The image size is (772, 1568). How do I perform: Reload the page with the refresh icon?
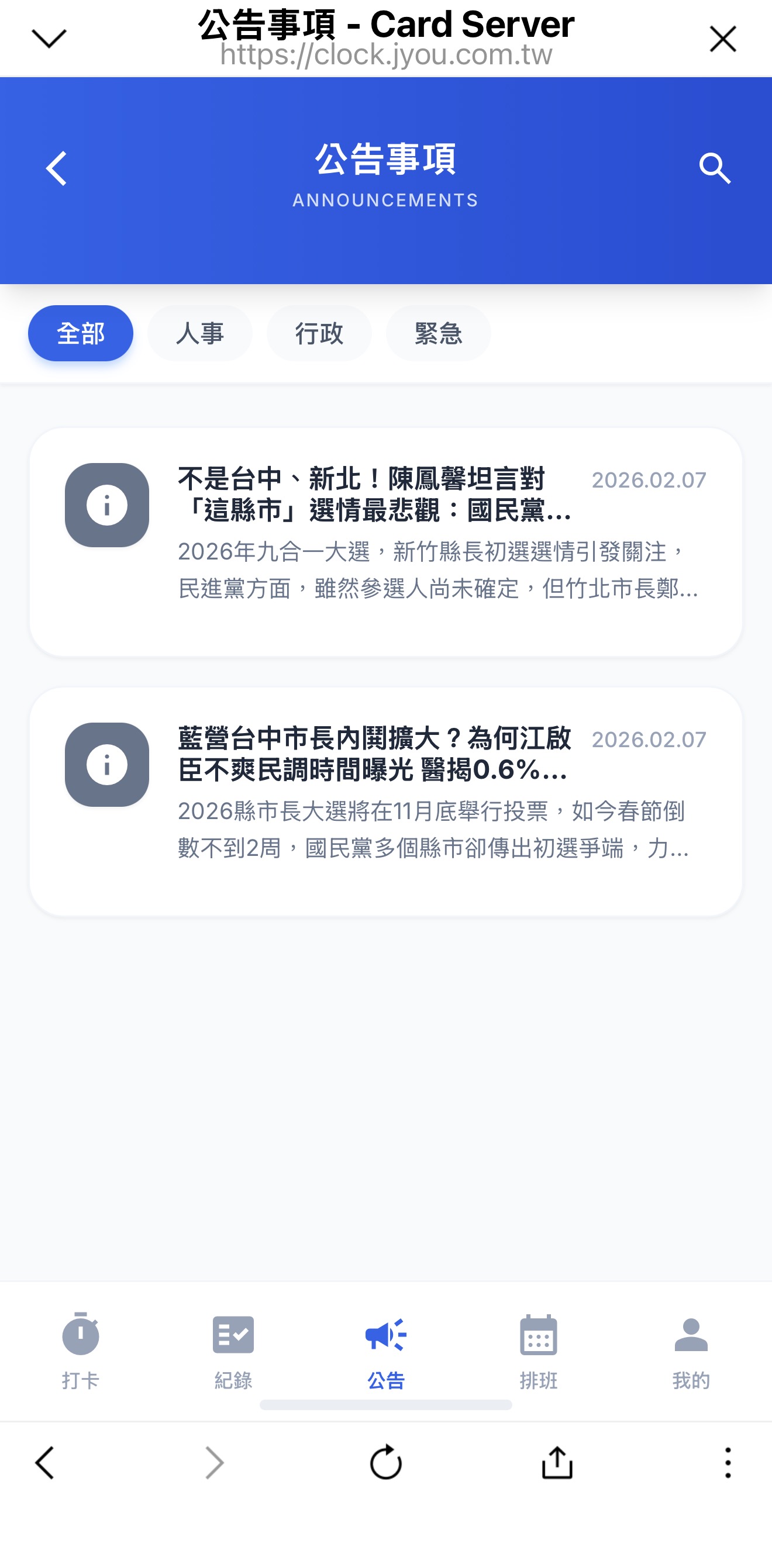click(x=386, y=1463)
